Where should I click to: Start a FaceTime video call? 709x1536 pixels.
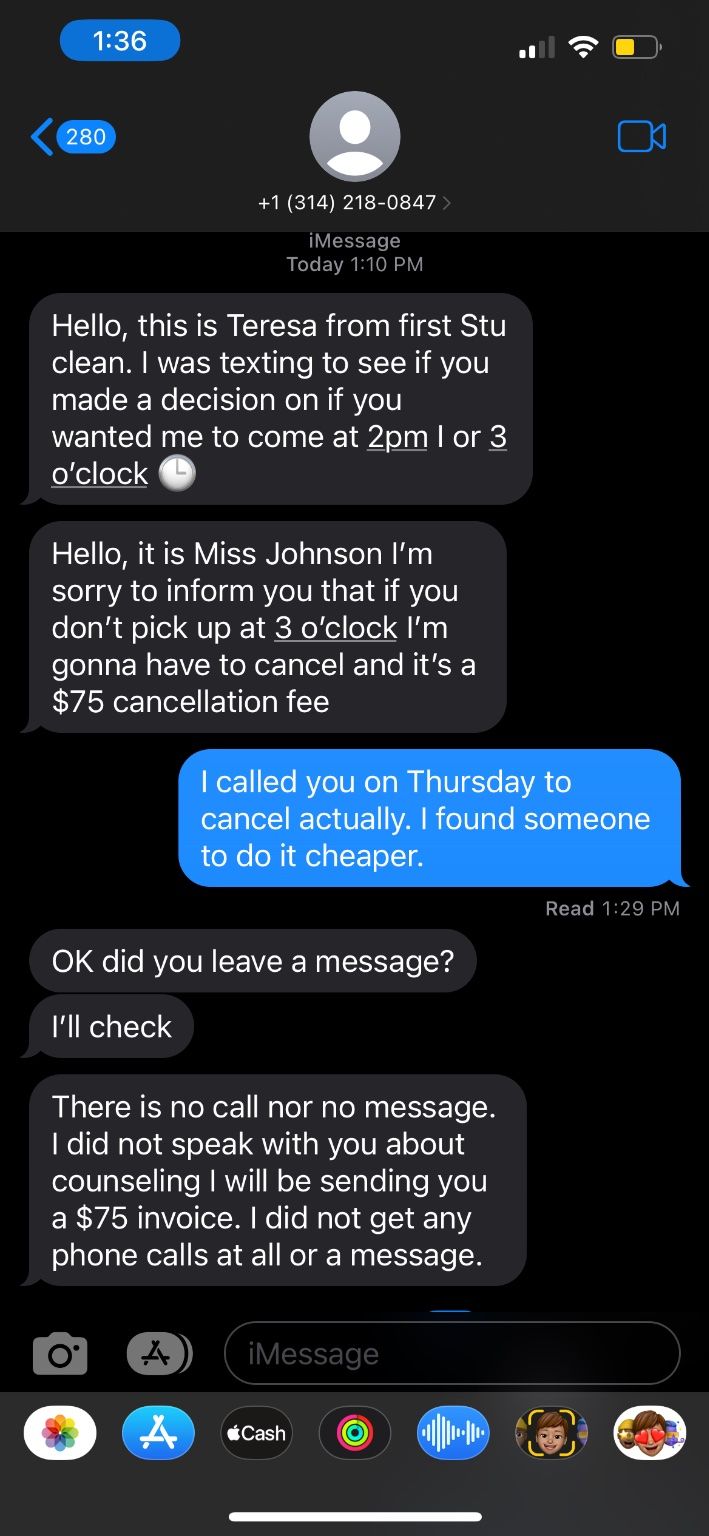coord(642,136)
